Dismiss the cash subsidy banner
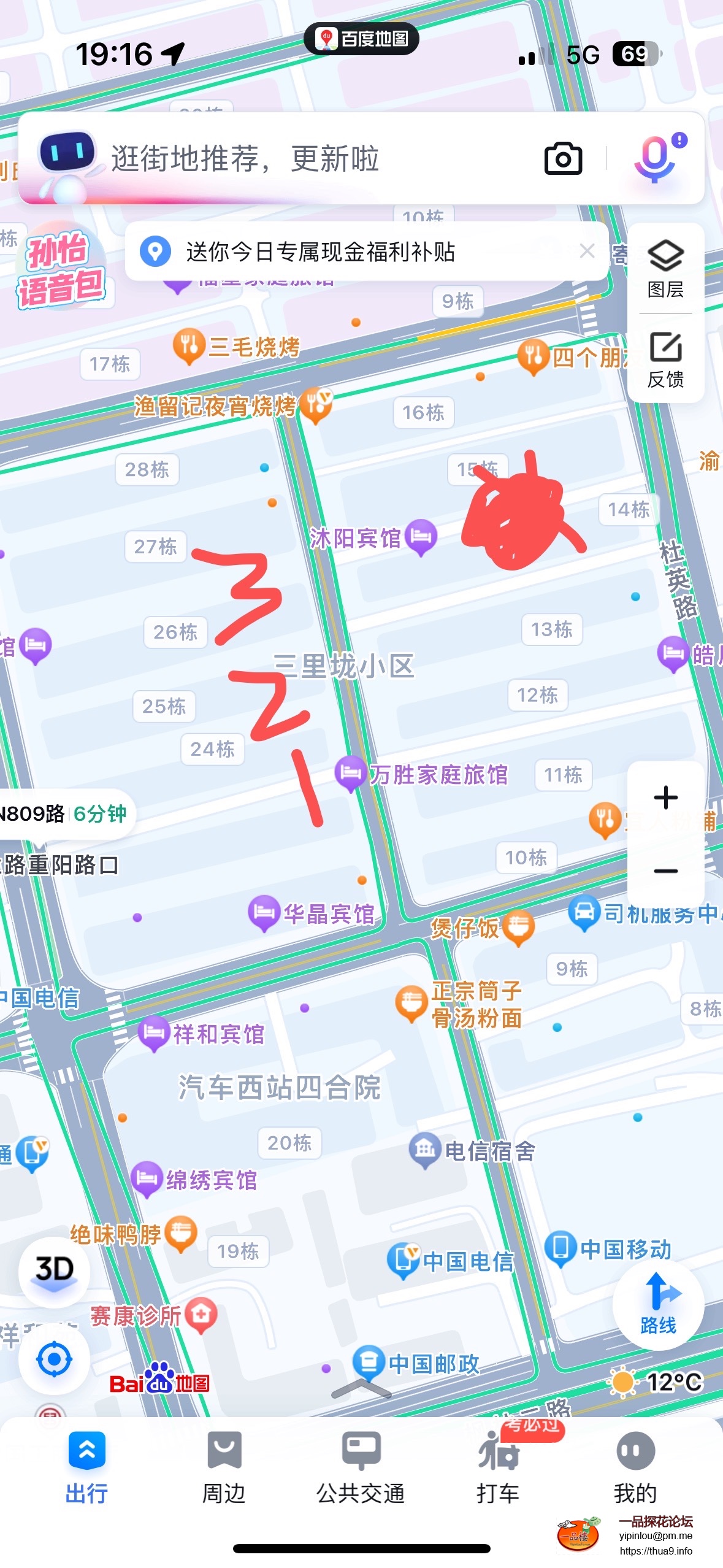The width and height of the screenshot is (723, 1568). (x=587, y=251)
